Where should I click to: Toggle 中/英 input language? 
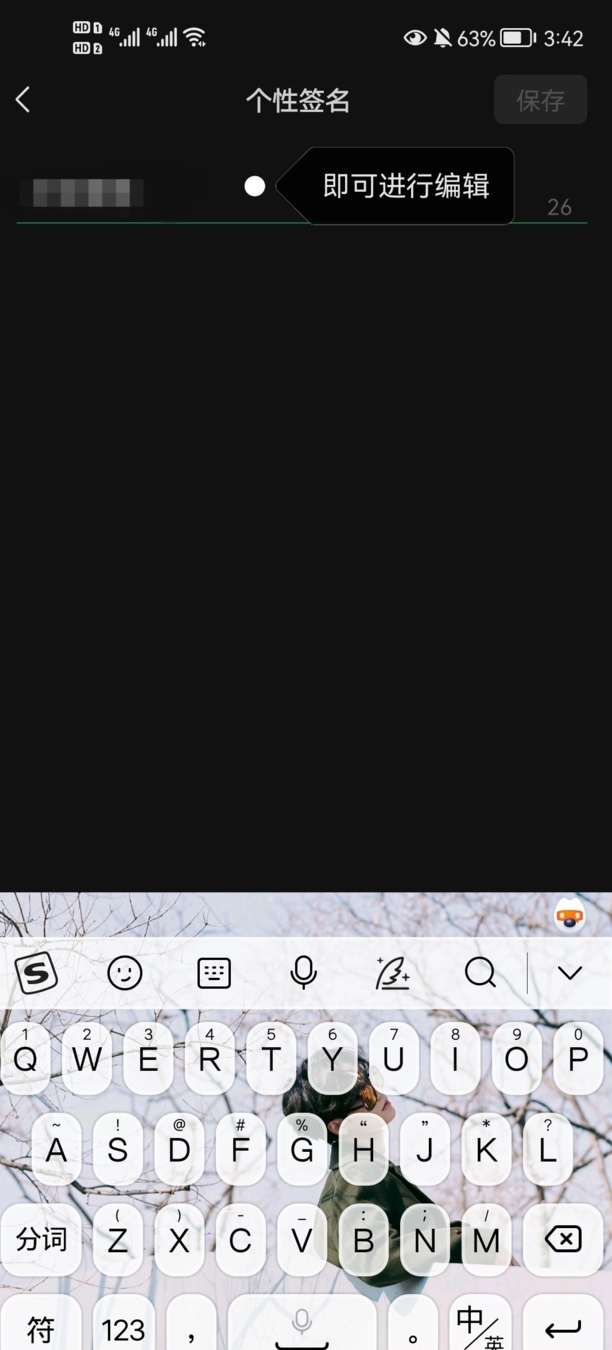click(480, 1326)
